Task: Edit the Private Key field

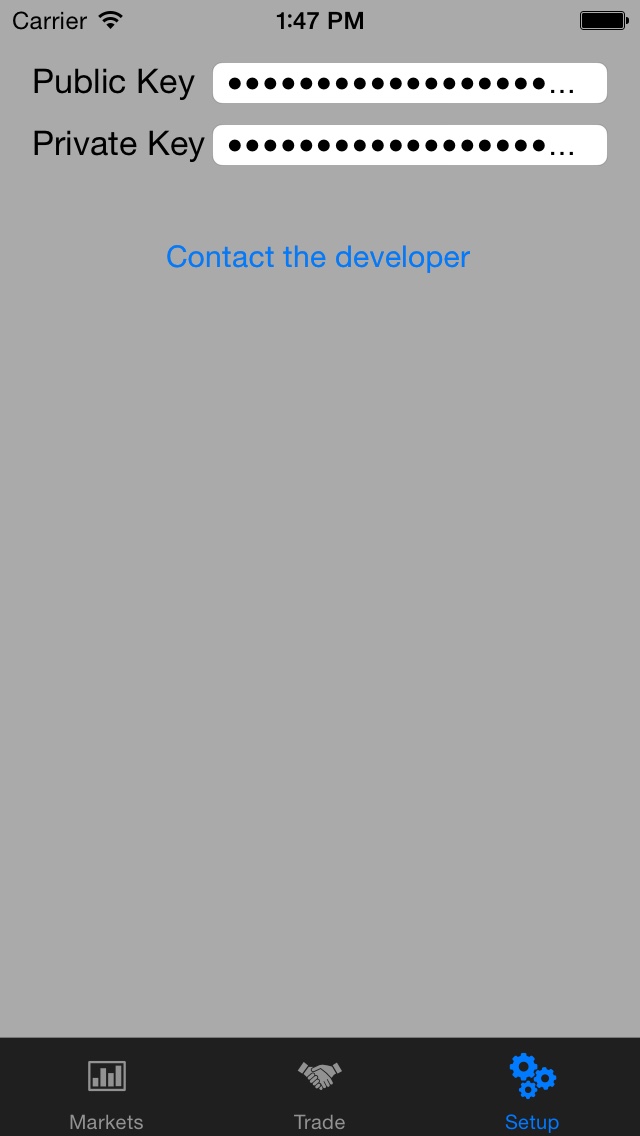Action: point(409,145)
